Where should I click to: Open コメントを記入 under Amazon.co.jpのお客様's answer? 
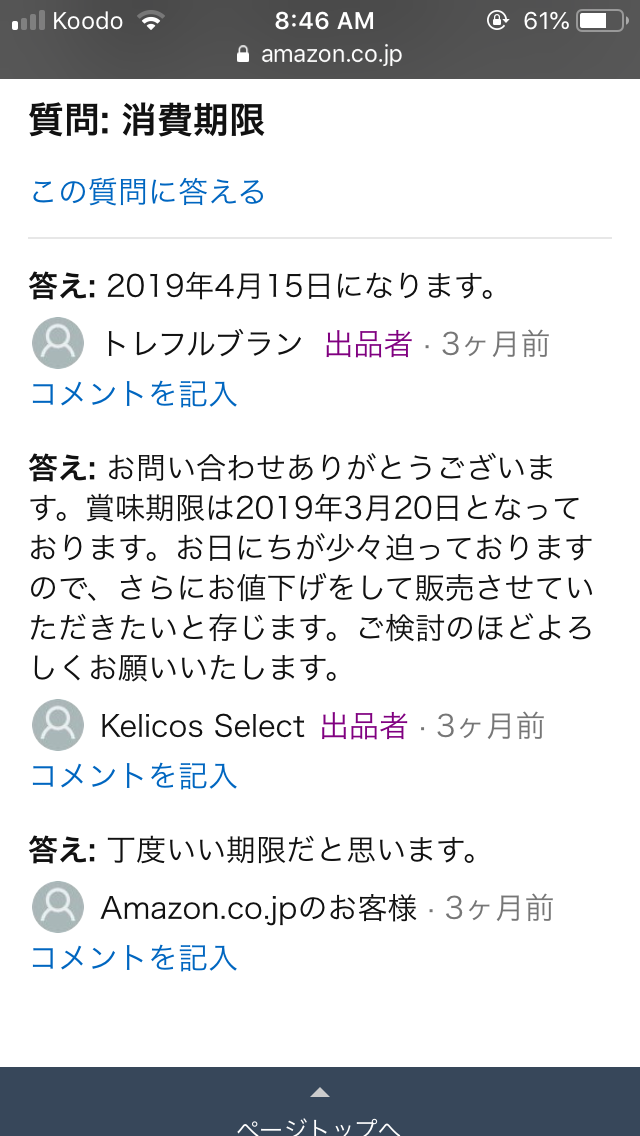tap(134, 958)
